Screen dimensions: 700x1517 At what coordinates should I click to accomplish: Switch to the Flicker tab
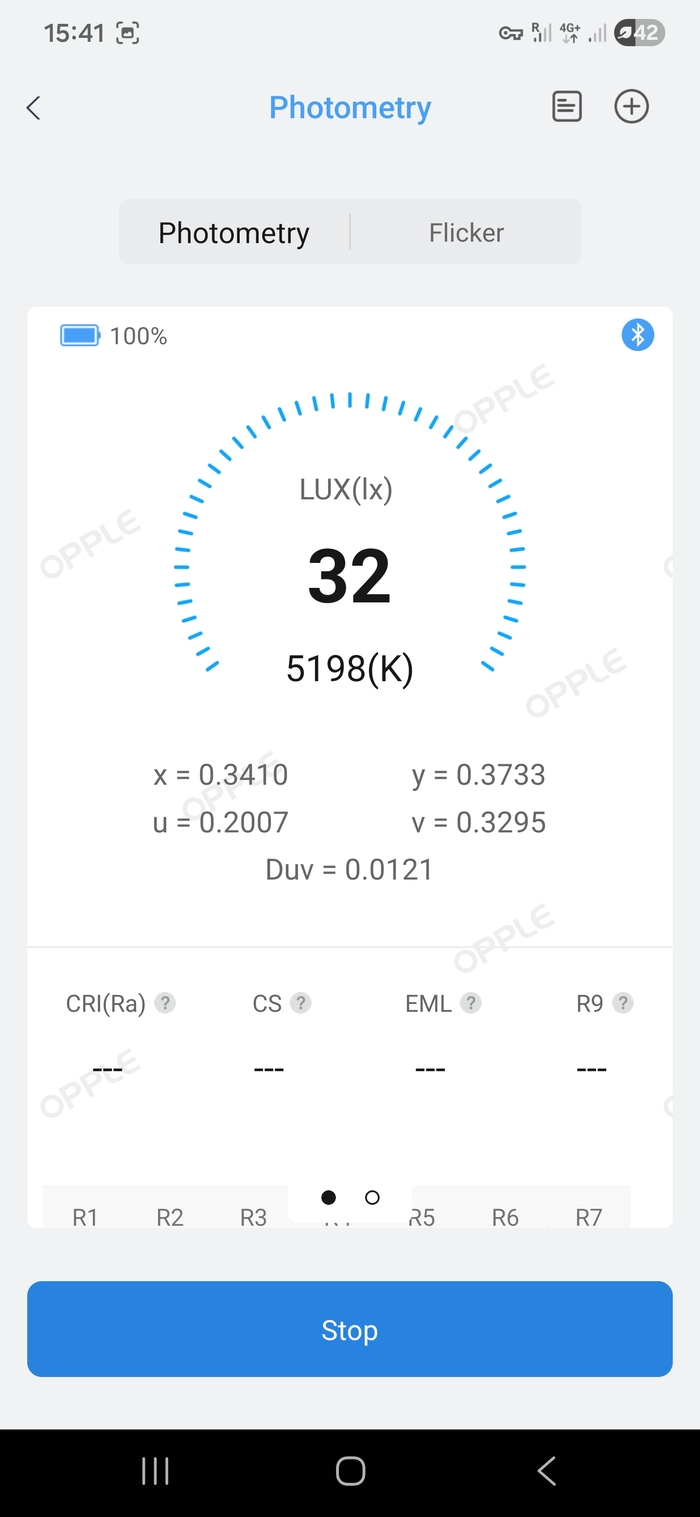click(466, 233)
